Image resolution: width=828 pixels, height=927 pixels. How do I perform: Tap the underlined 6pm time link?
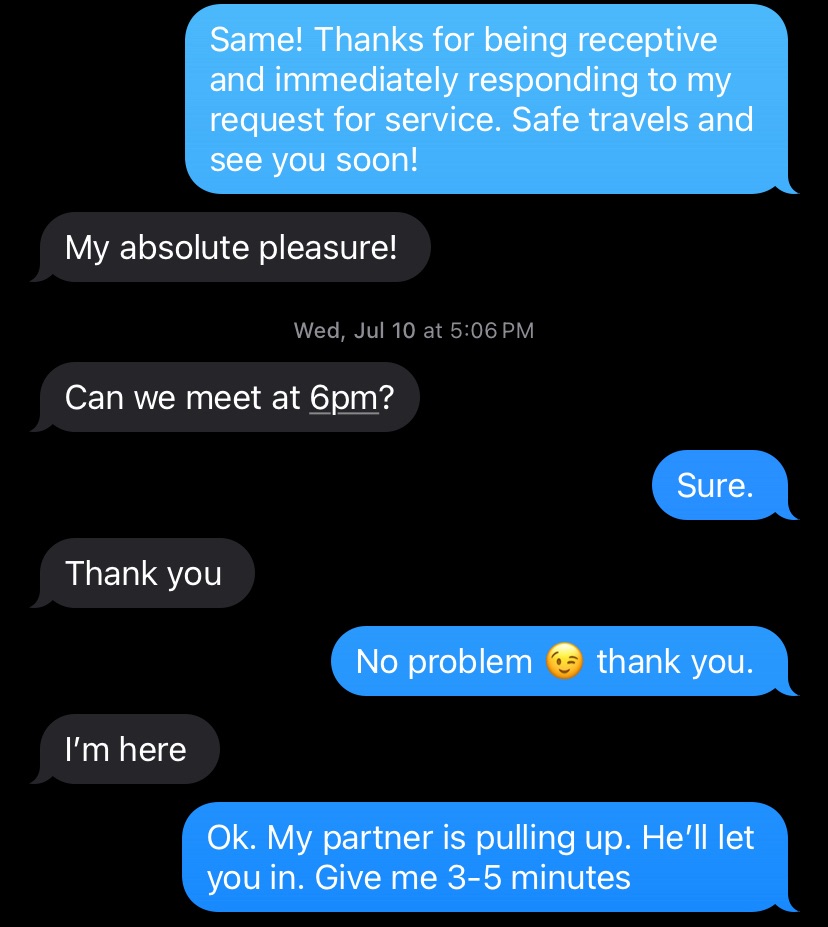point(344,398)
